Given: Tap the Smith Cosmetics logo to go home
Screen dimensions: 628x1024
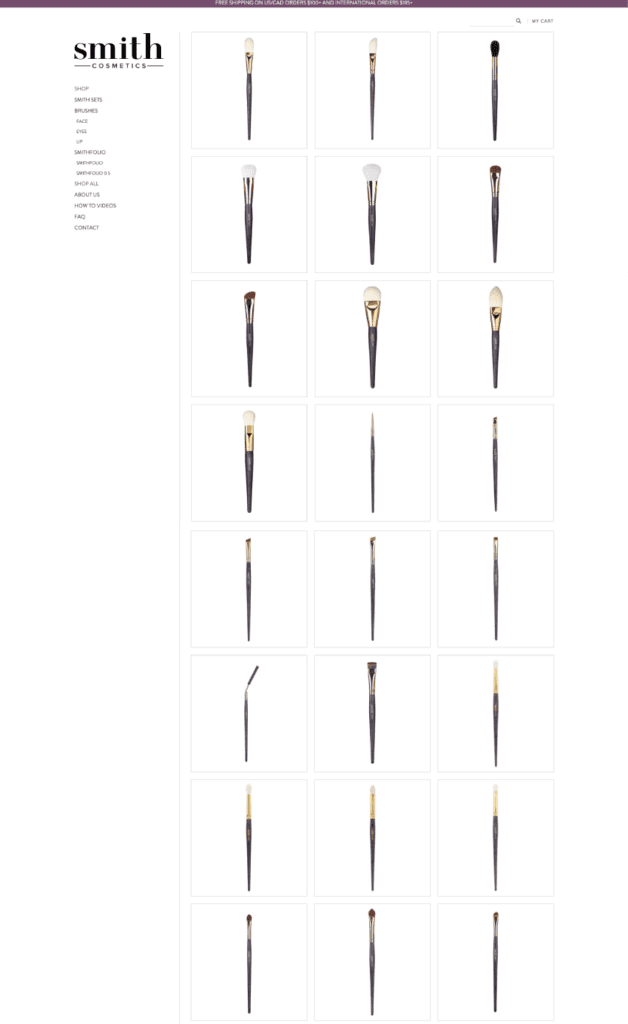Looking at the screenshot, I should coord(118,51).
